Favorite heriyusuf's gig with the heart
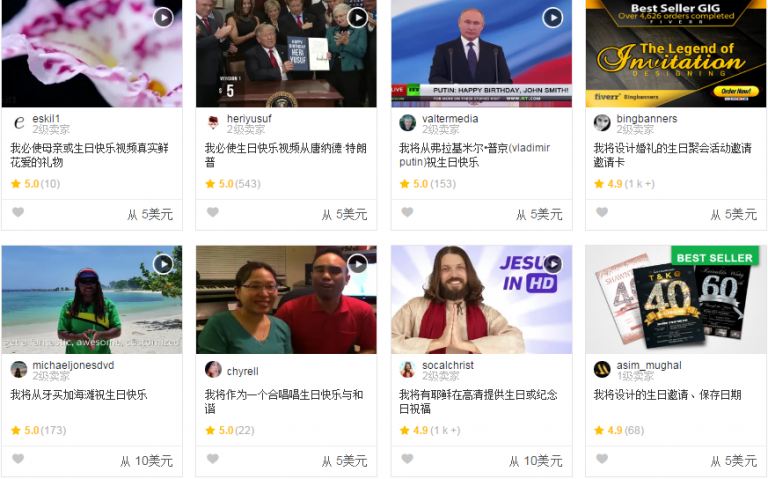The height and width of the screenshot is (479, 768). tap(213, 212)
